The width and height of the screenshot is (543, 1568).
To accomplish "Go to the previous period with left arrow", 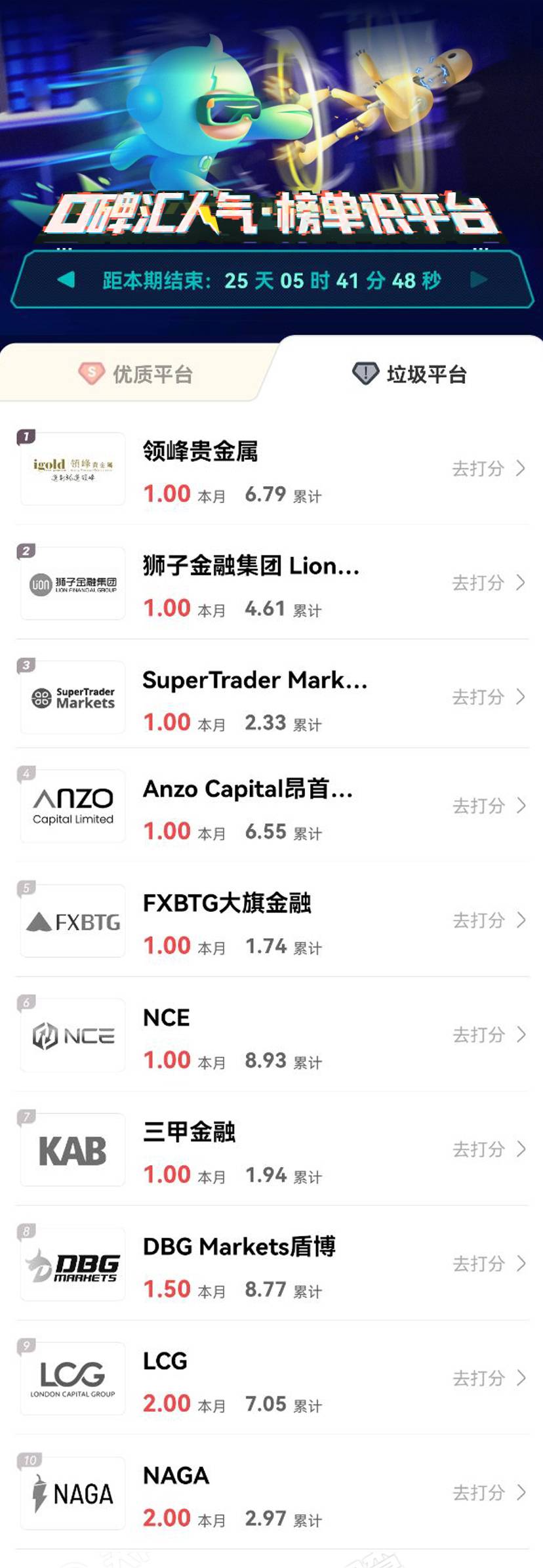I will coord(66,279).
